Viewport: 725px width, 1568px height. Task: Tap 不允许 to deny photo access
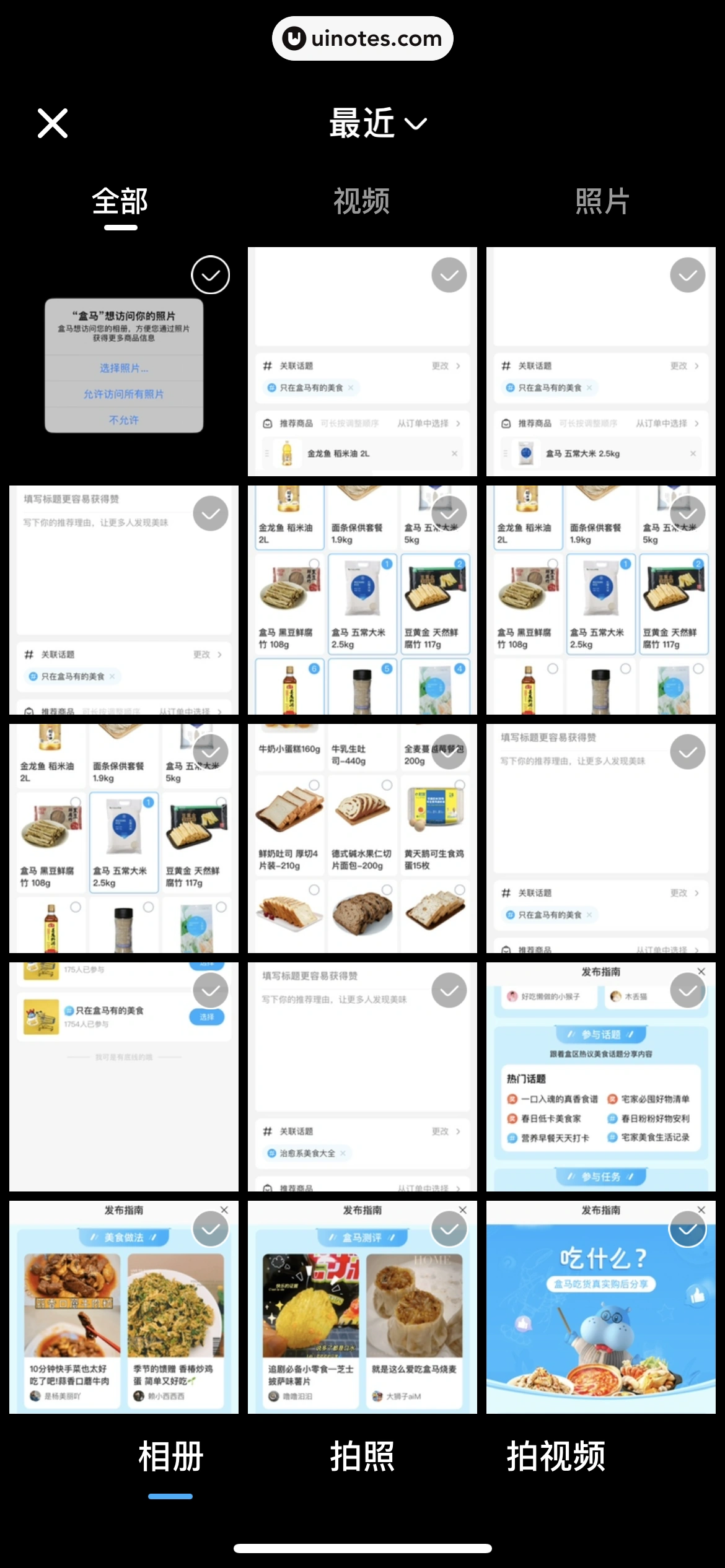pos(123,420)
